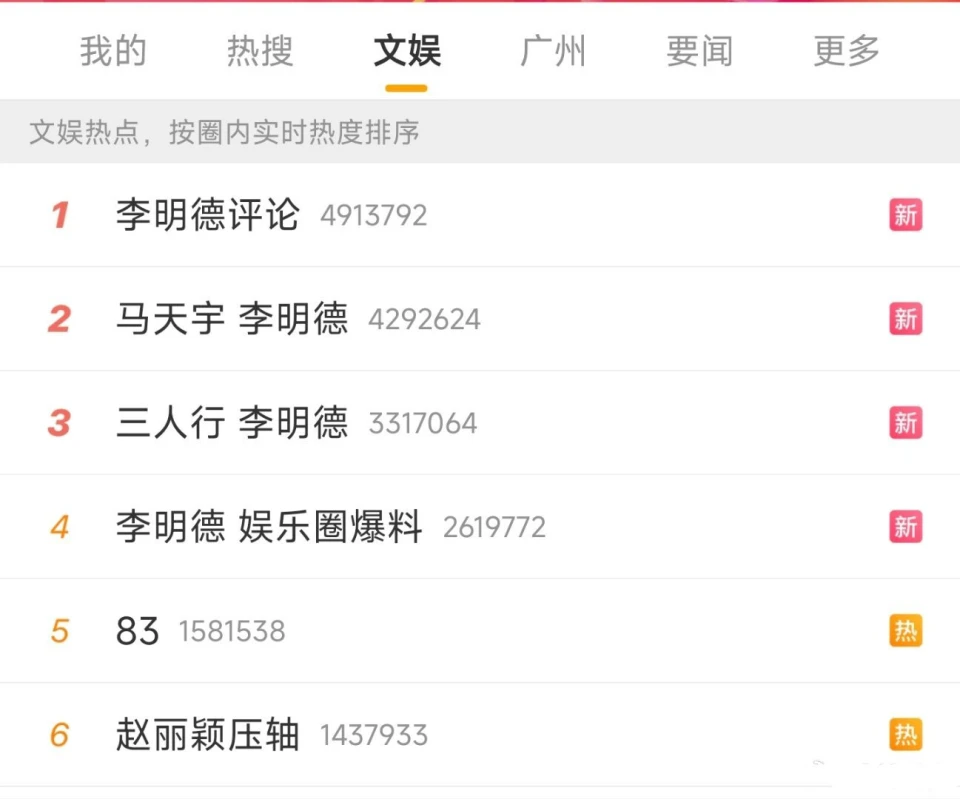Switch to the 要闻 tab
960x799 pixels.
(x=699, y=51)
